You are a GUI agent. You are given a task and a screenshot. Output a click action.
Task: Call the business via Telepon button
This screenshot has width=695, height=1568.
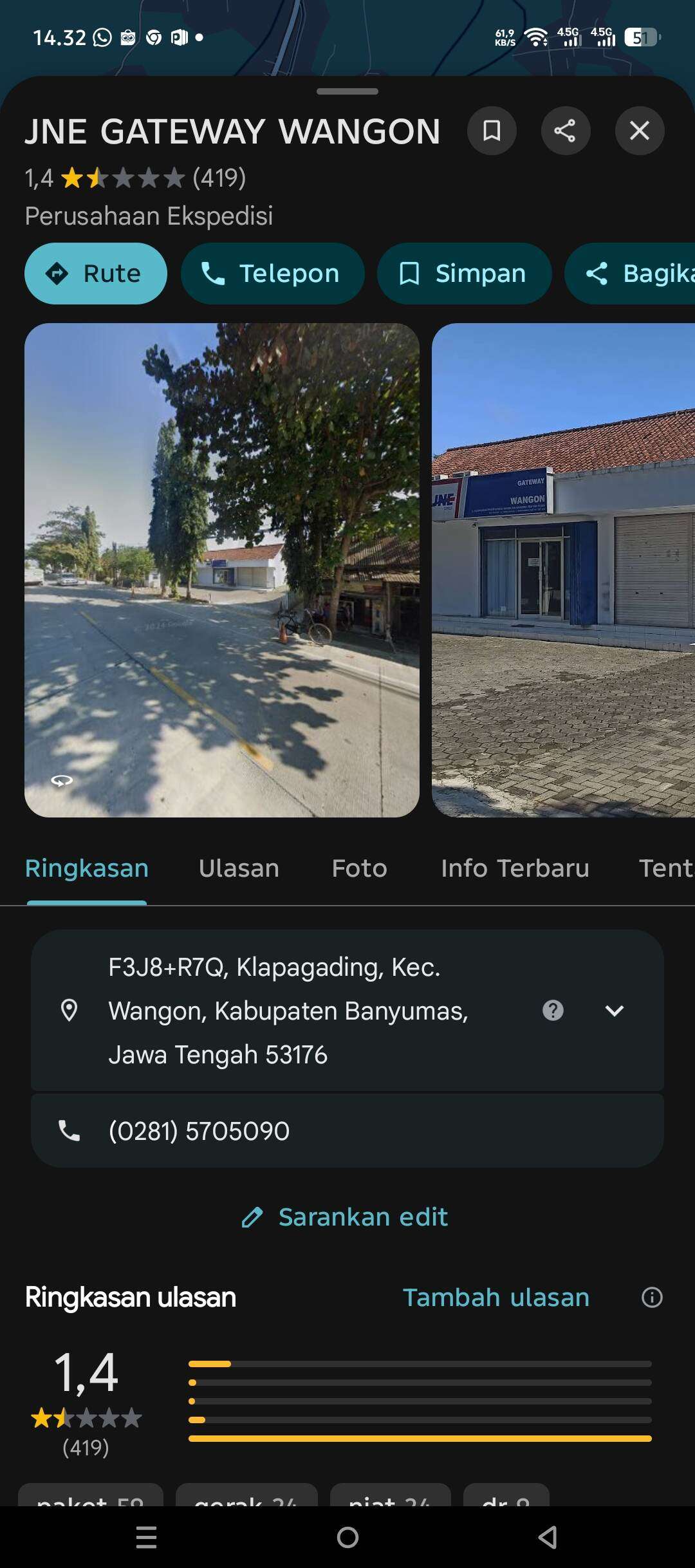tap(272, 274)
